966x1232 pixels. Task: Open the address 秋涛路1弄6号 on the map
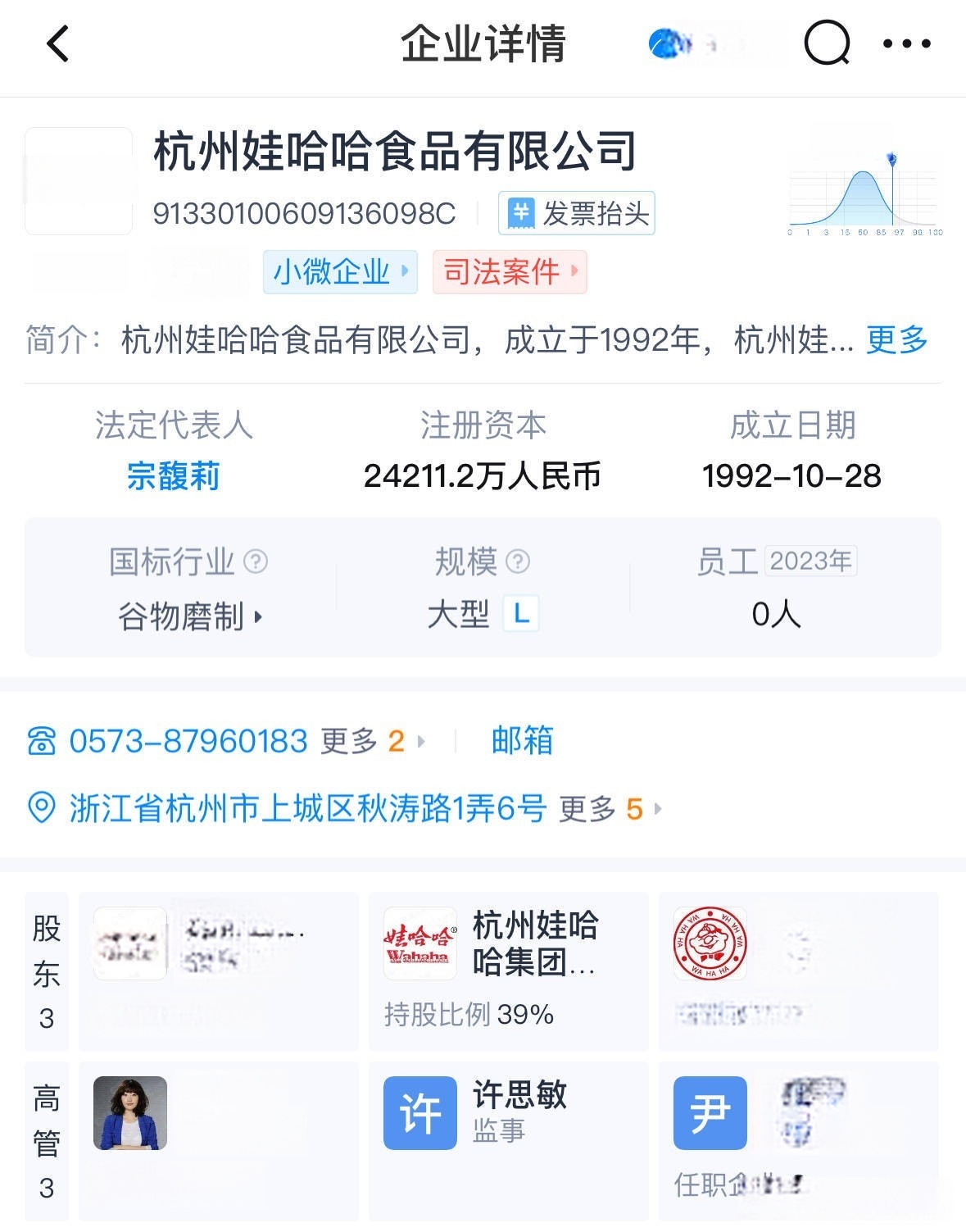coord(307,809)
